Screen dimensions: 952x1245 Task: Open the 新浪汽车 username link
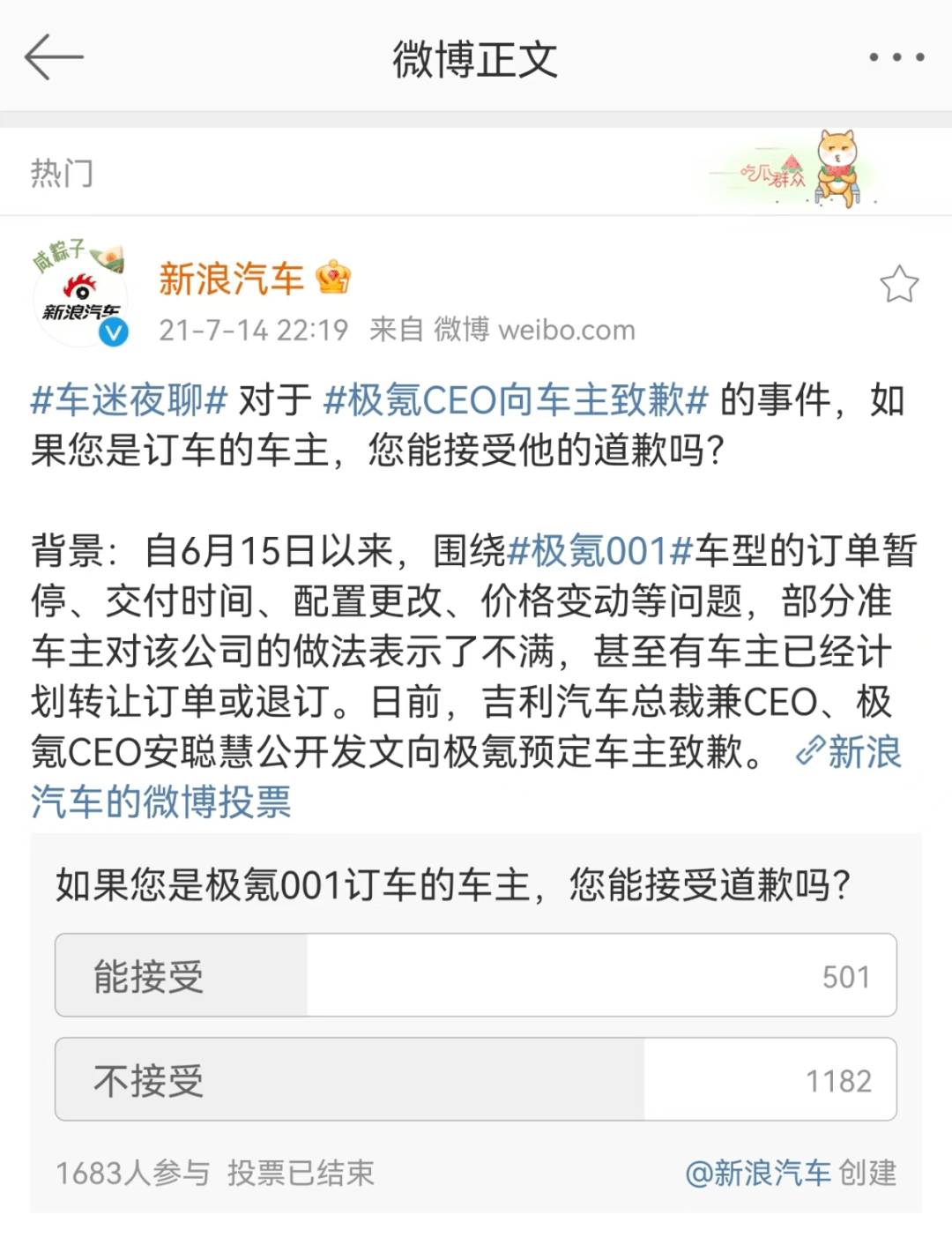pos(231,280)
